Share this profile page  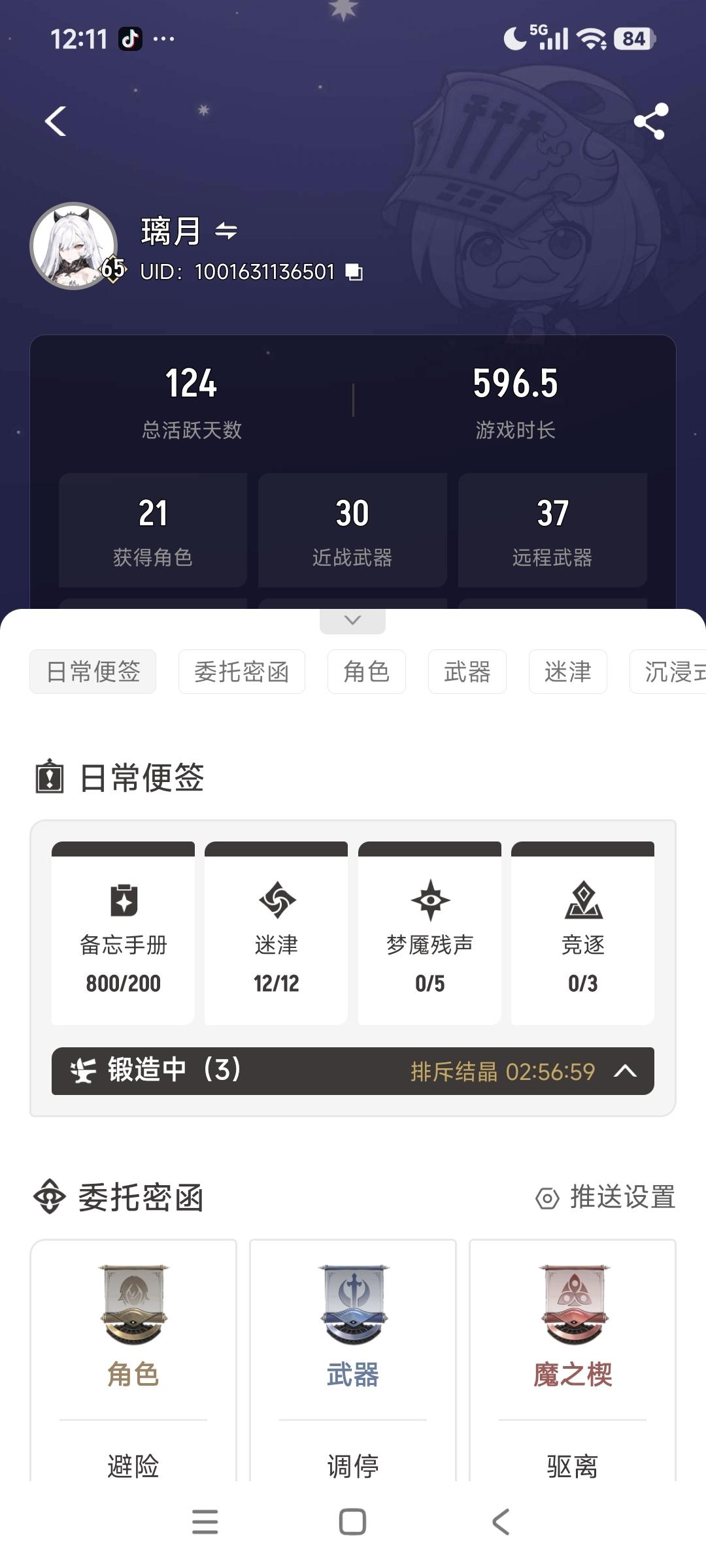[x=650, y=122]
